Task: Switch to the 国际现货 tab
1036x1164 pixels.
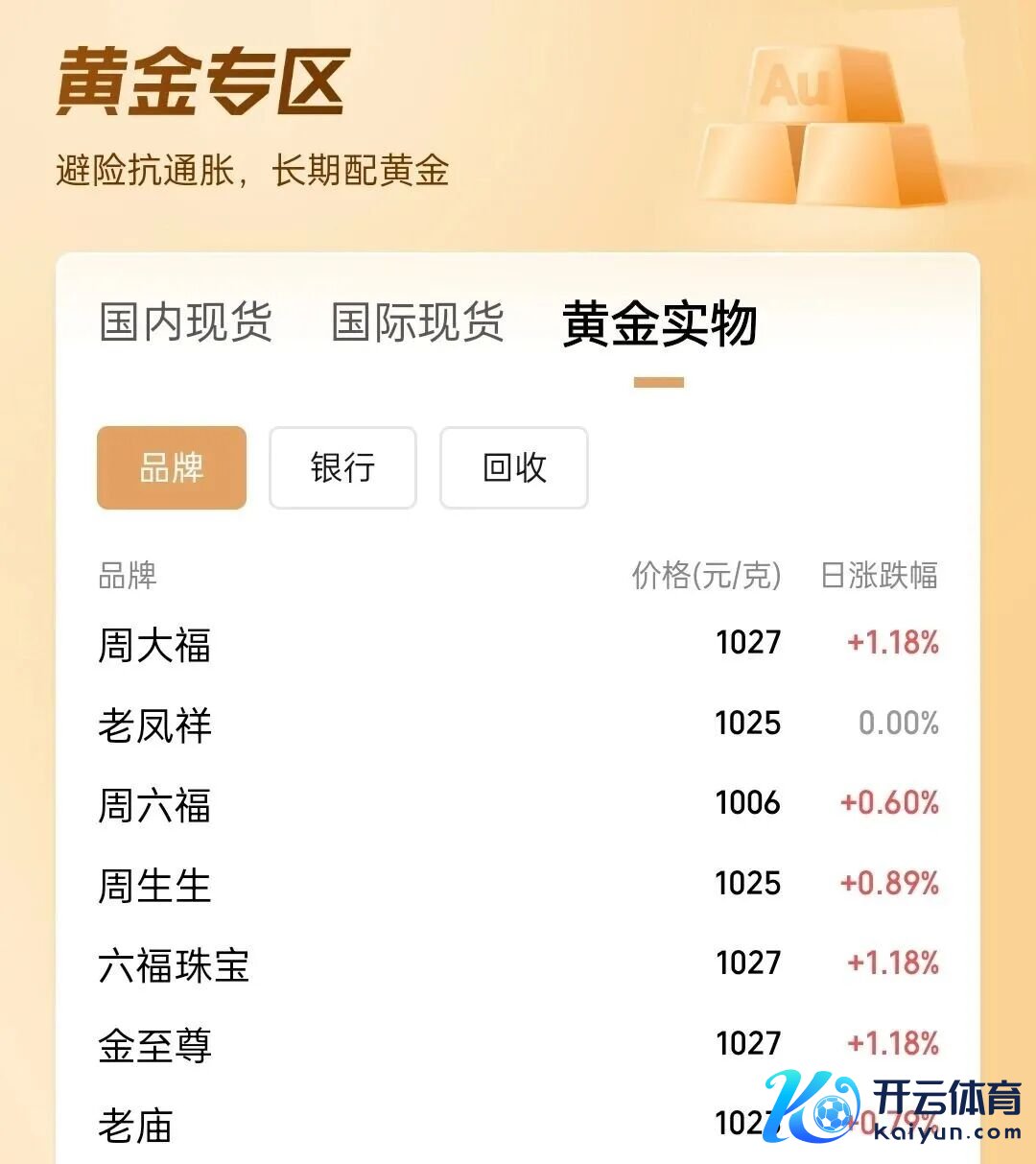Action: coord(417,322)
